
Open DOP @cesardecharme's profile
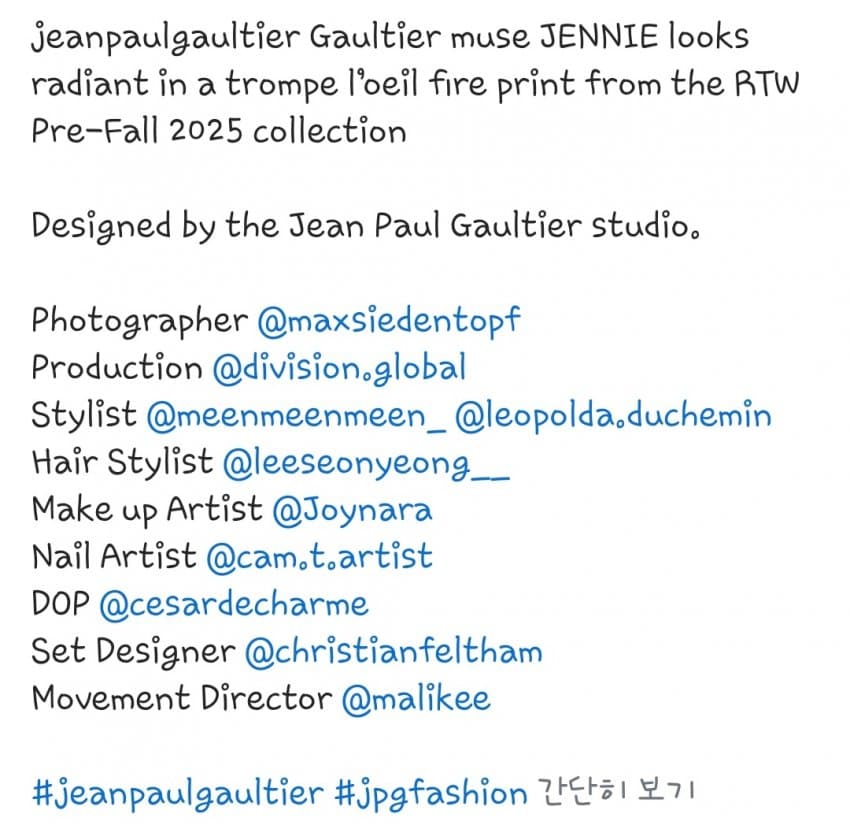pos(233,604)
